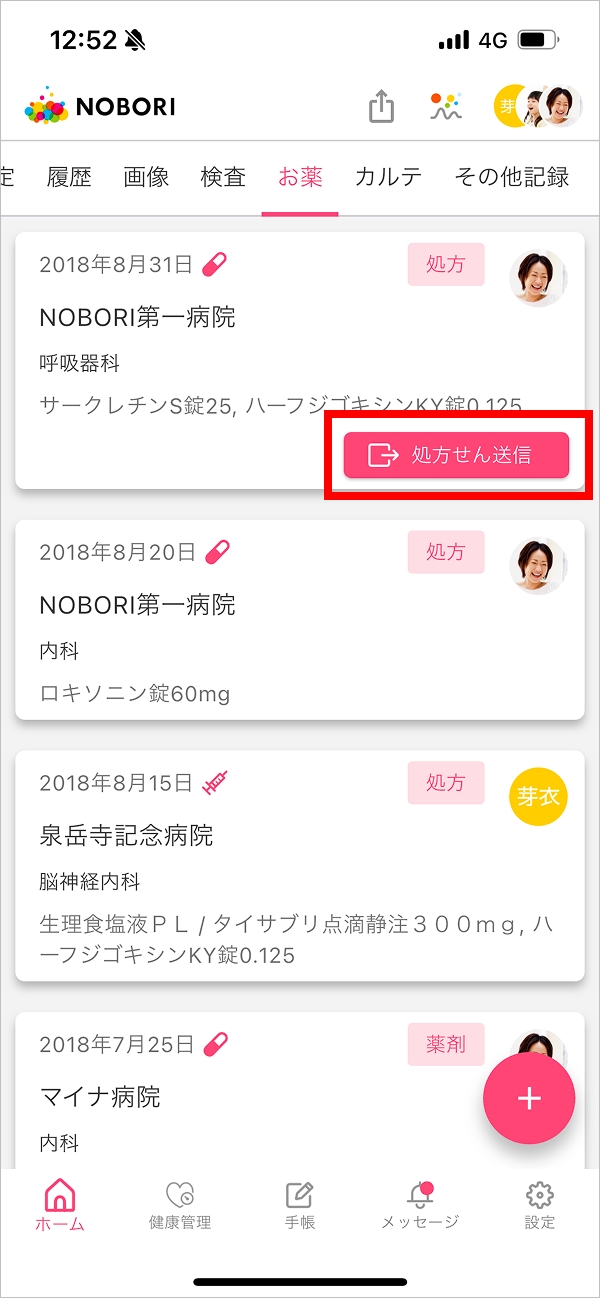Switch to the 画像 tab
The width and height of the screenshot is (600, 1298).
(x=146, y=178)
